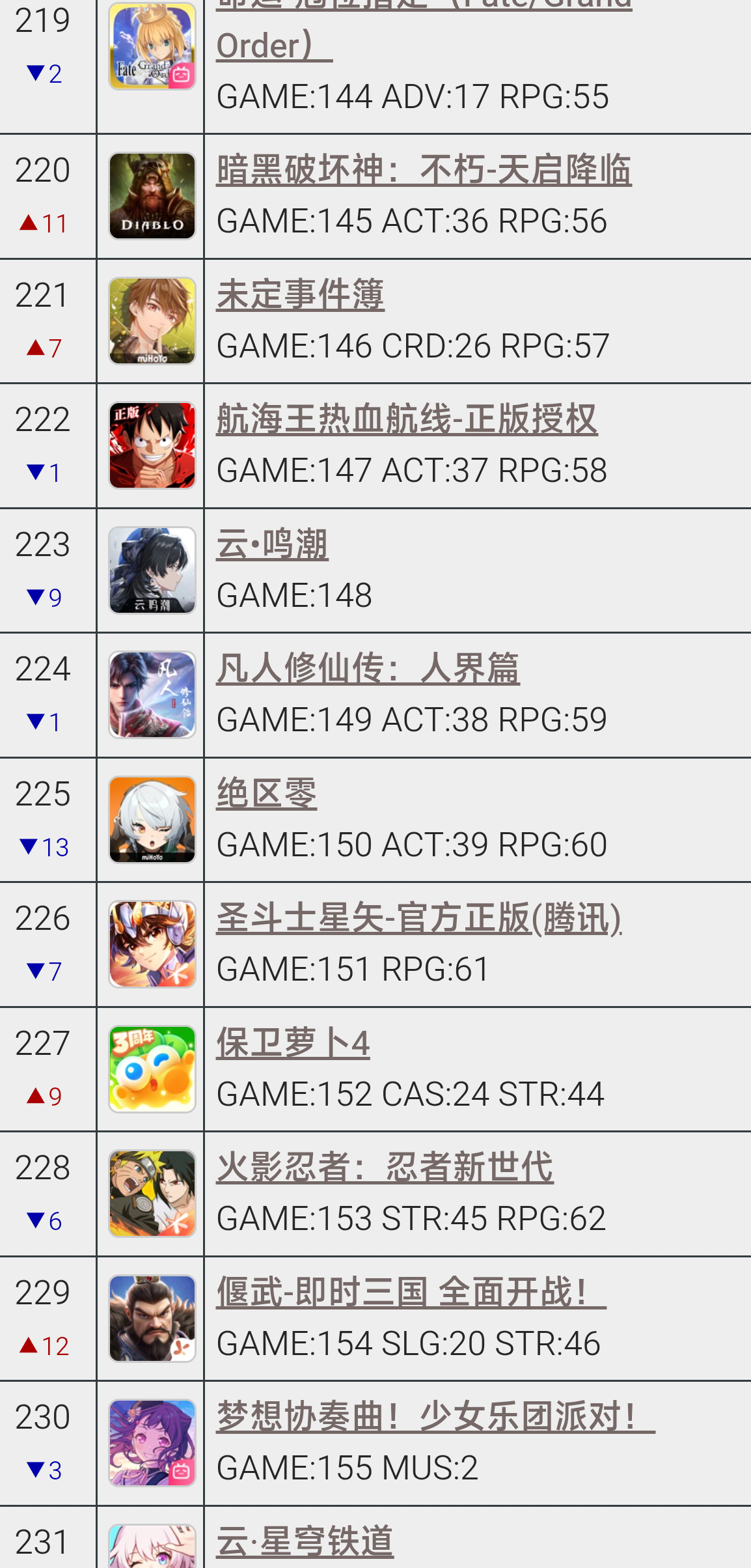Image resolution: width=751 pixels, height=1568 pixels.
Task: Tap 火影忍者：忍者新世代 link
Action: [385, 1168]
